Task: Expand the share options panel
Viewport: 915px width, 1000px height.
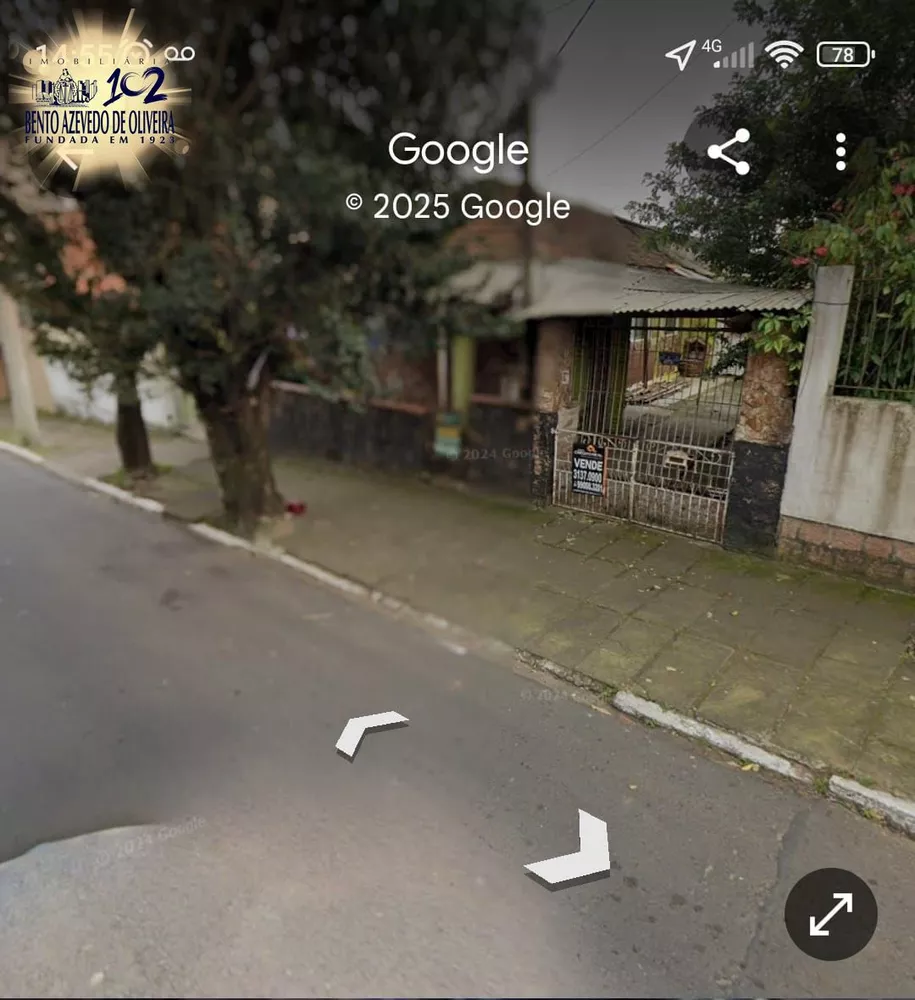Action: coord(728,150)
